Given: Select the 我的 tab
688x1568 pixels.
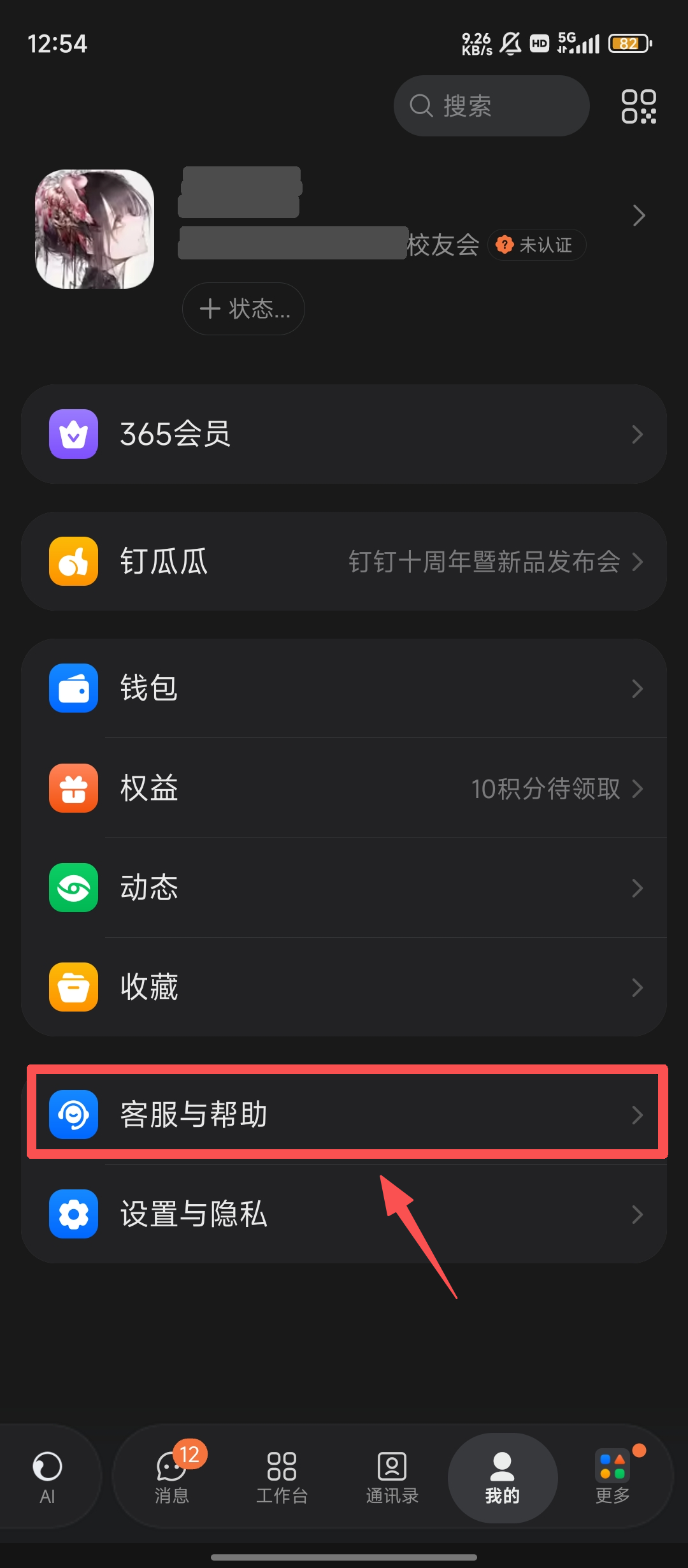Looking at the screenshot, I should coord(502,1477).
